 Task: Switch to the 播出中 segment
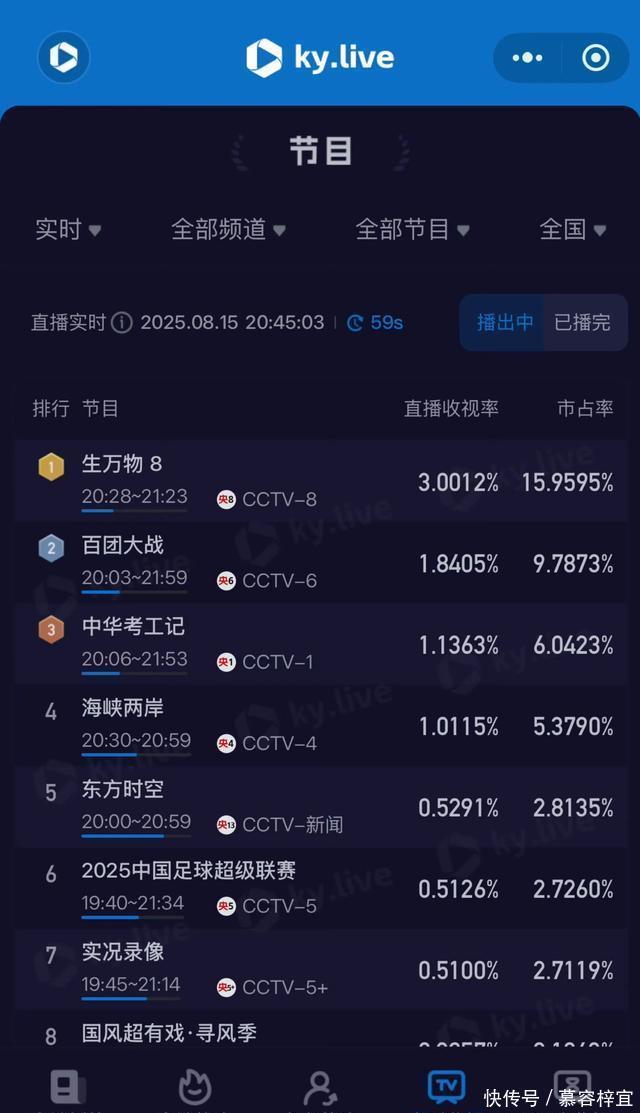pyautogui.click(x=504, y=322)
